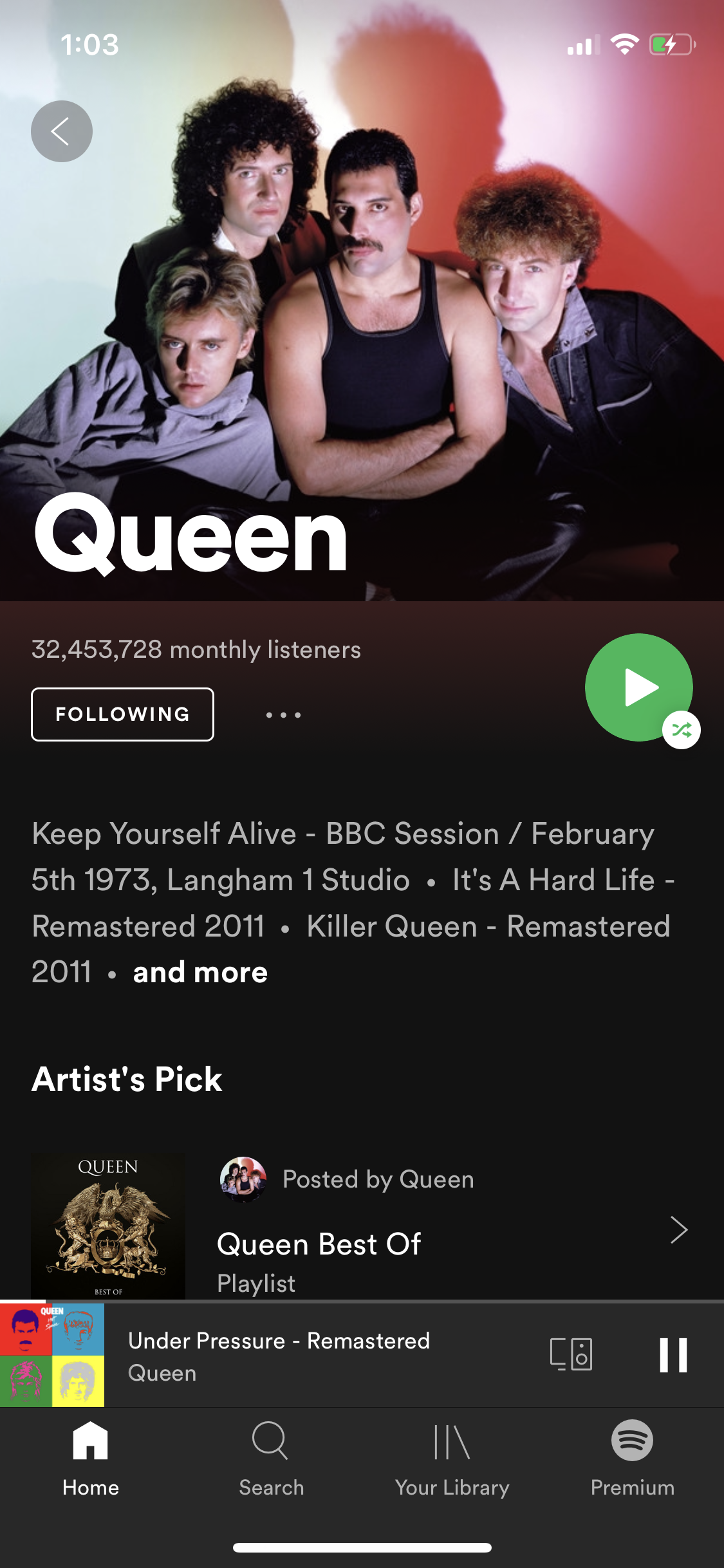The image size is (724, 1568).
Task: Pause the currently playing song
Action: pos(673,1354)
